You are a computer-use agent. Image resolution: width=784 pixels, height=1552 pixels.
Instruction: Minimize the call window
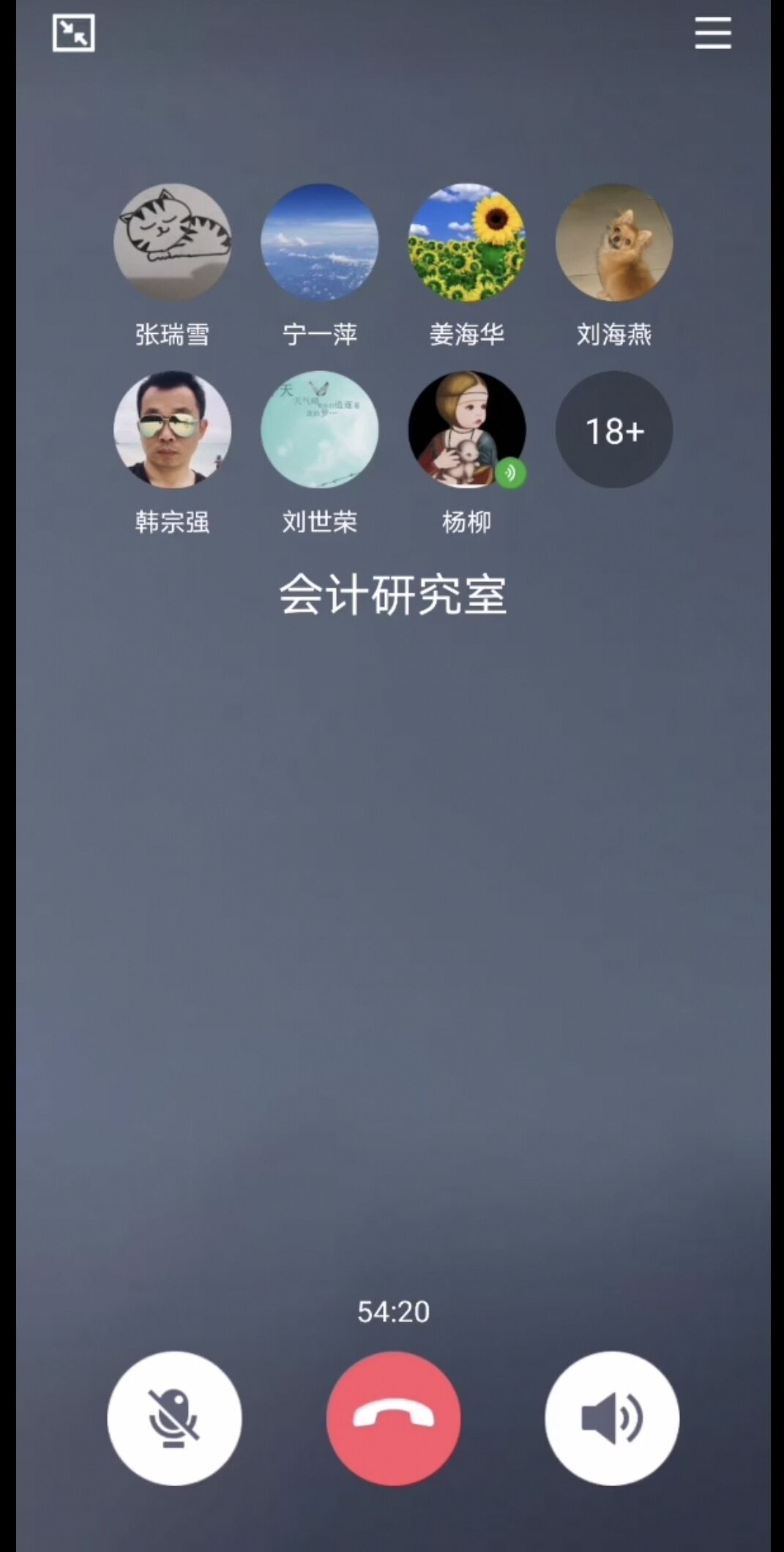[73, 33]
